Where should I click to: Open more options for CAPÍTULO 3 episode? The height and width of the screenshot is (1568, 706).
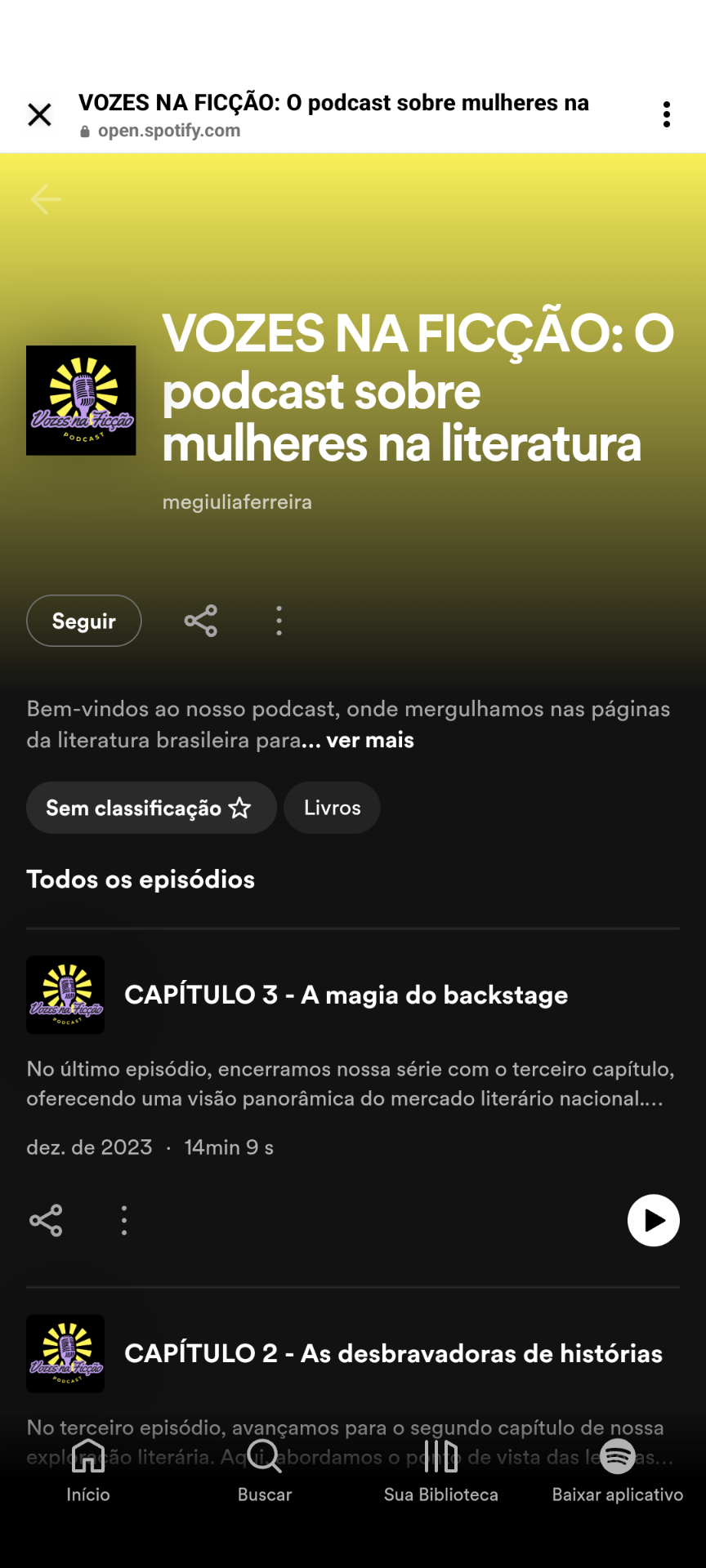point(124,1221)
